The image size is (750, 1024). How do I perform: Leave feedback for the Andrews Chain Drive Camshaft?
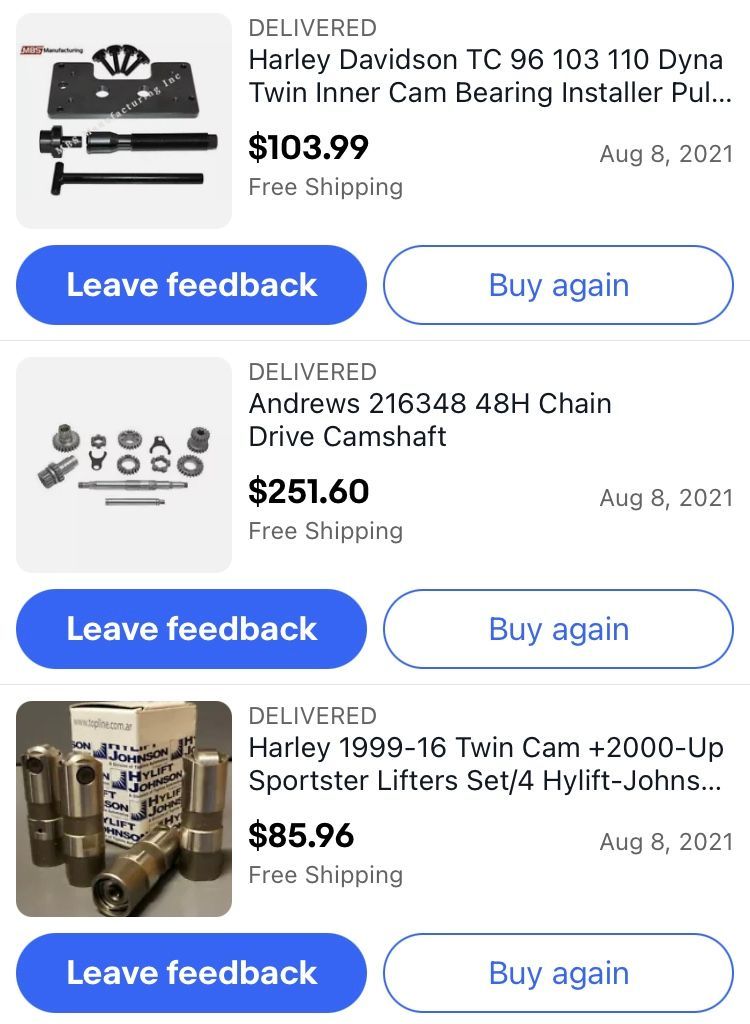pos(191,629)
